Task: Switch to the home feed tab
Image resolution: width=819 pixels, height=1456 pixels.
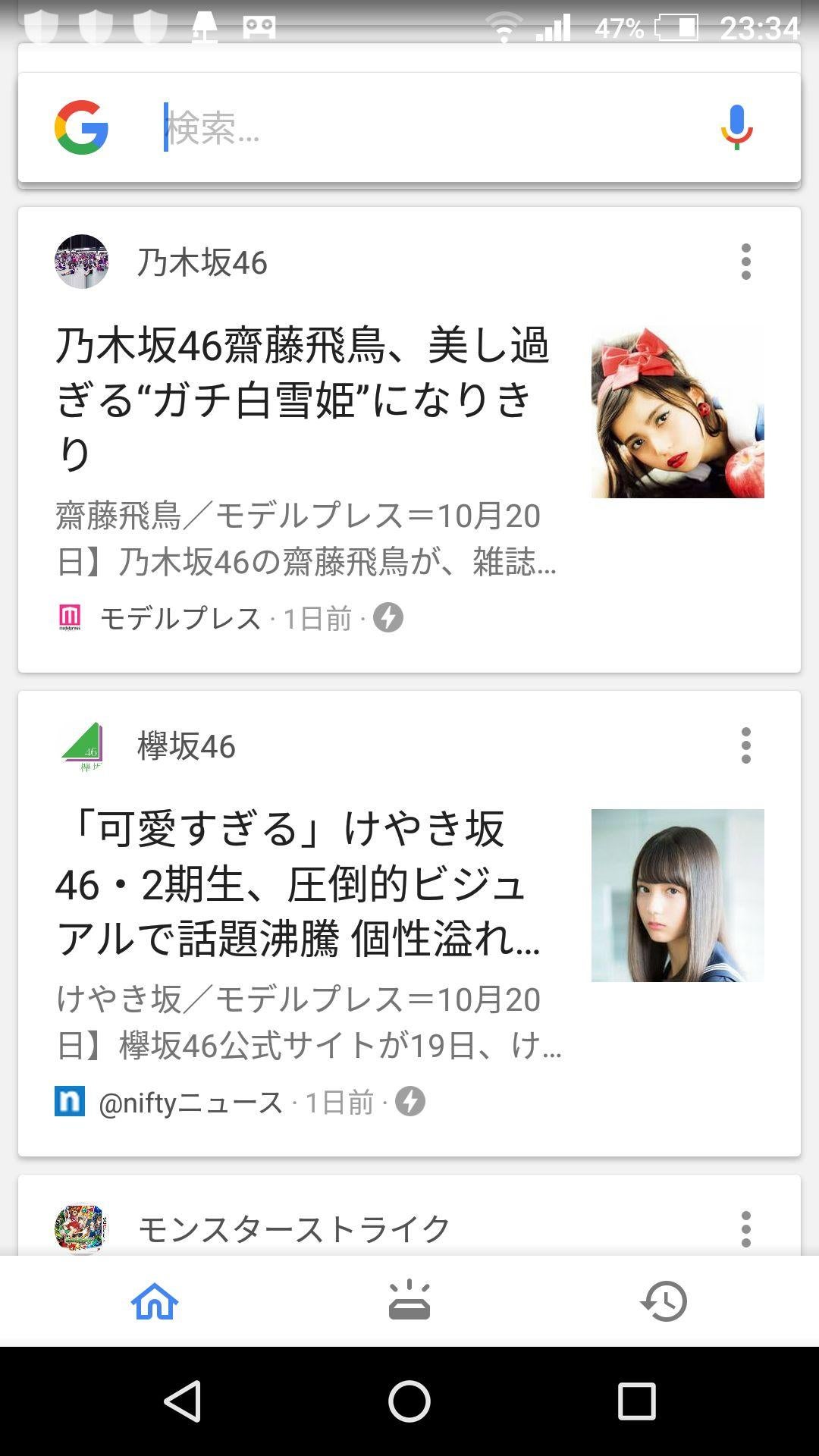Action: tap(155, 1301)
